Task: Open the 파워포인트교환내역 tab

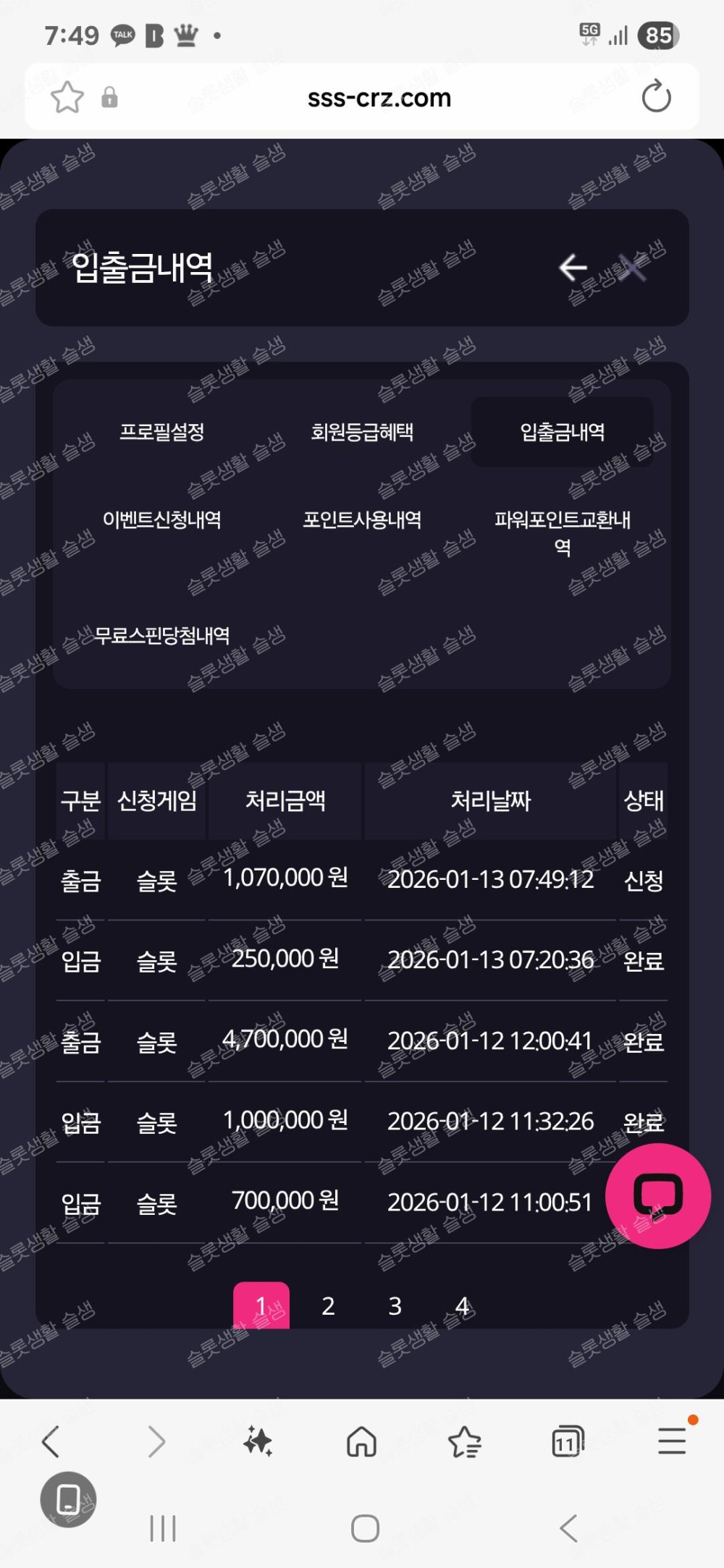Action: point(562,532)
